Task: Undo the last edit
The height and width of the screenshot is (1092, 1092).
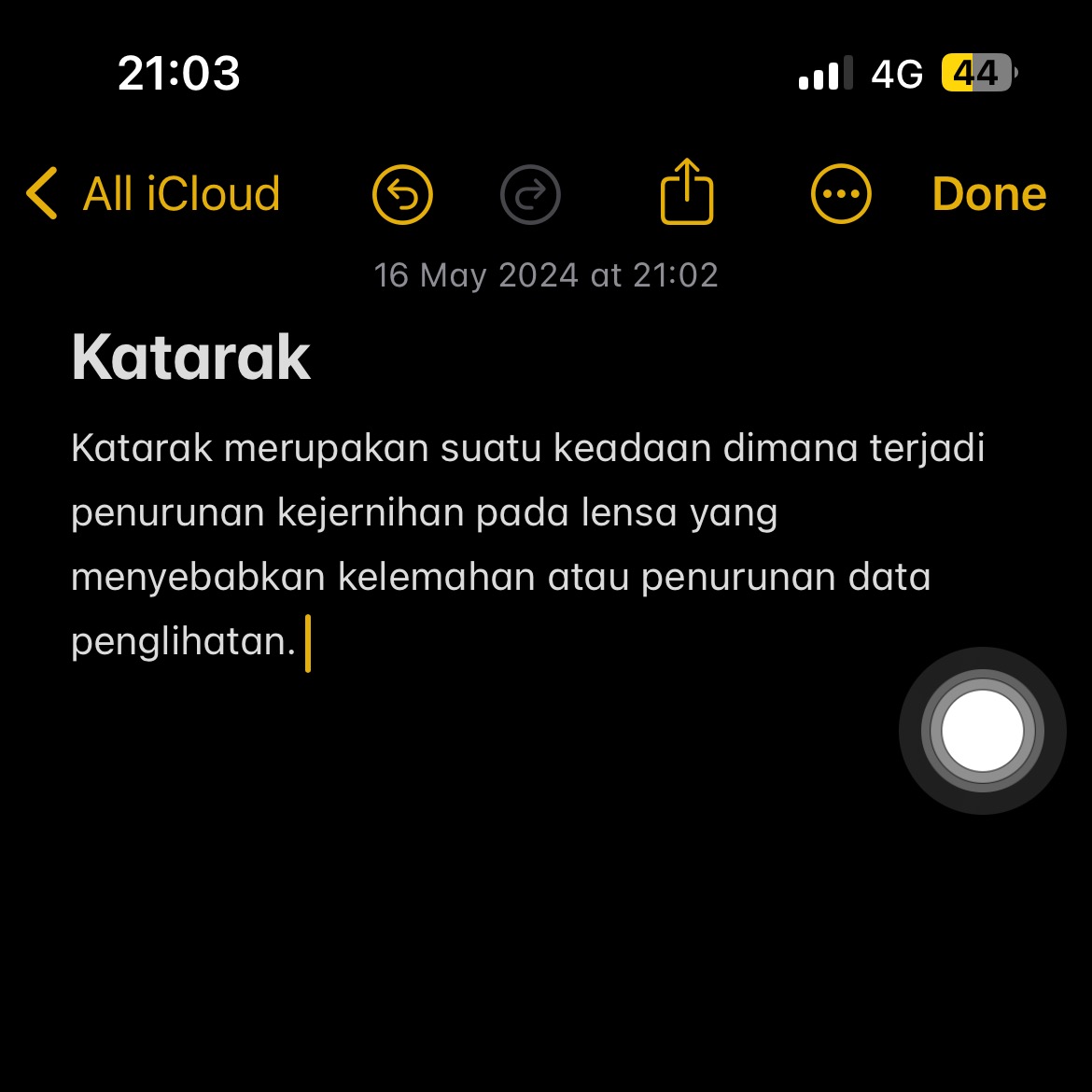Action: [402, 194]
